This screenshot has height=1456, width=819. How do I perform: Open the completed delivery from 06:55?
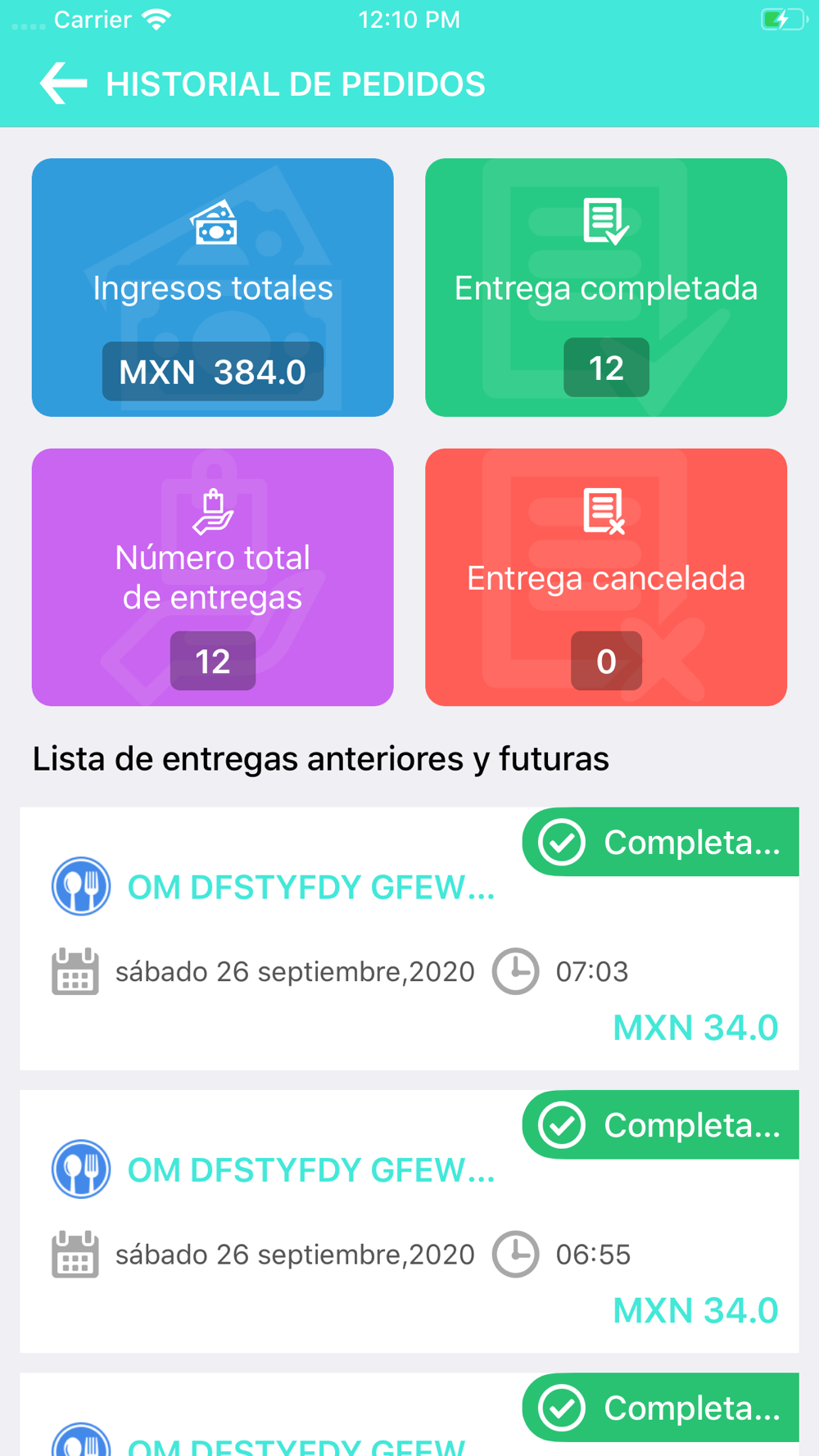coord(409,1221)
